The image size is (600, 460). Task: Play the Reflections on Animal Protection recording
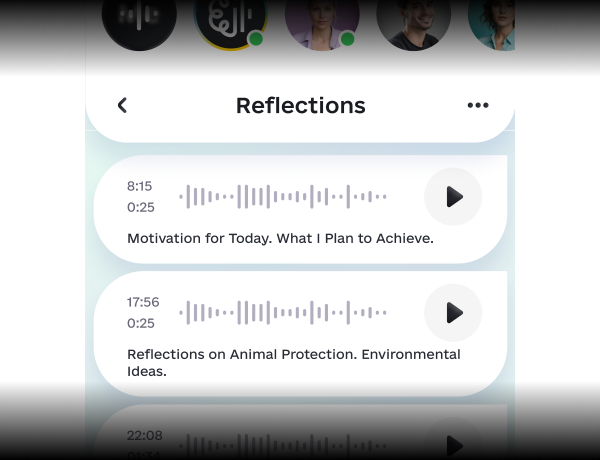pyautogui.click(x=453, y=313)
